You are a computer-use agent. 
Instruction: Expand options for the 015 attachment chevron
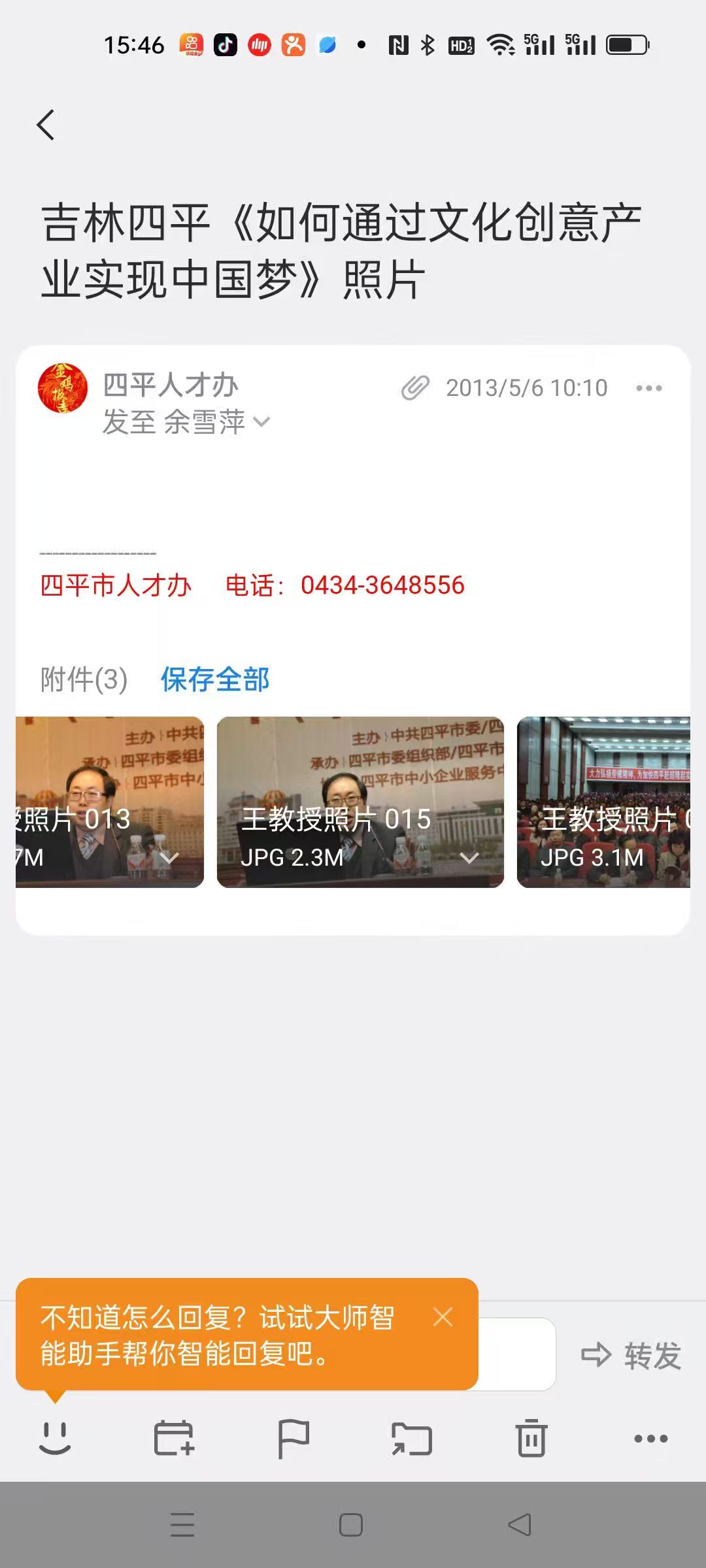click(469, 857)
